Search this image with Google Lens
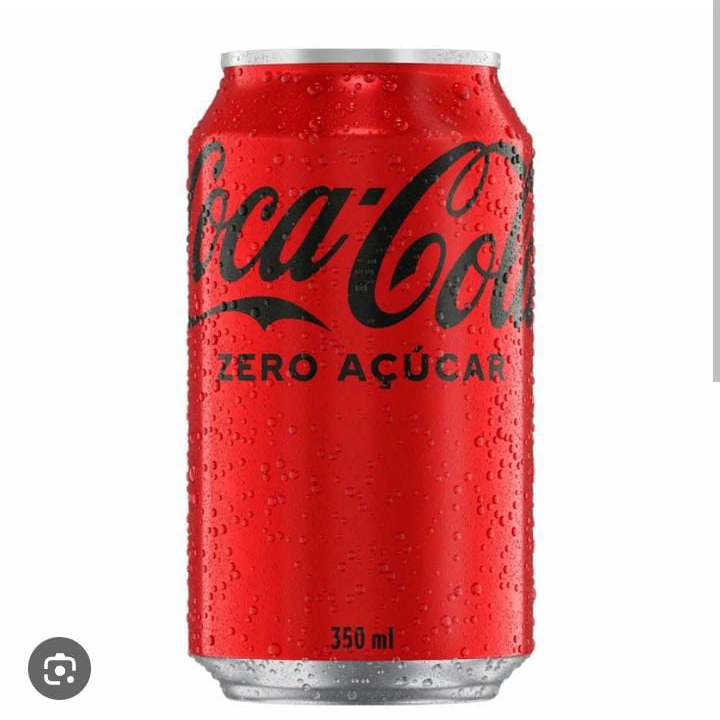Viewport: 720px width, 720px height. point(59,668)
